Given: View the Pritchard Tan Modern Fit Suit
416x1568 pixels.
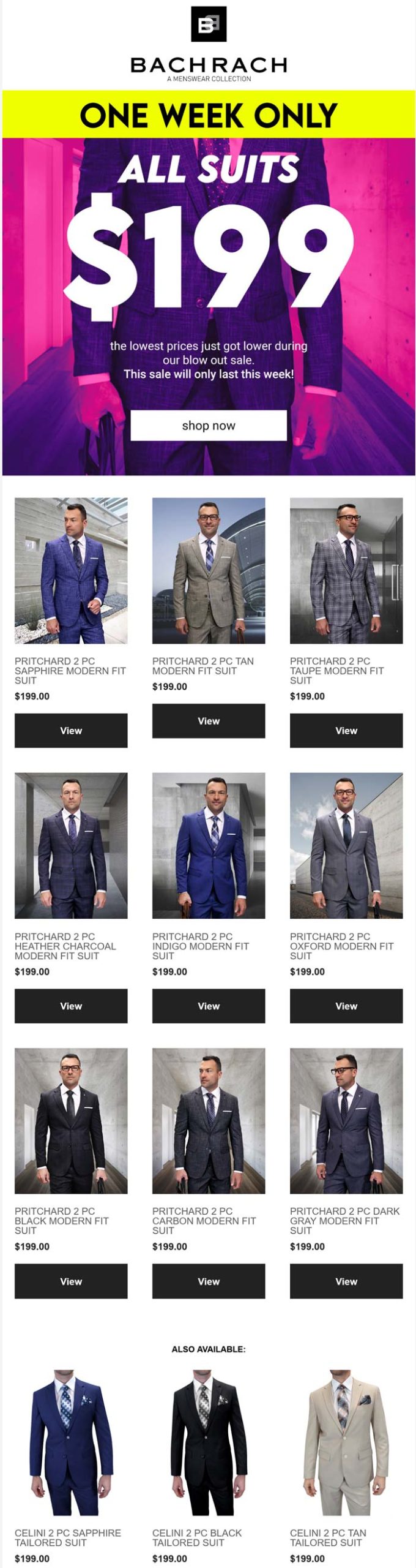Looking at the screenshot, I should tap(208, 720).
